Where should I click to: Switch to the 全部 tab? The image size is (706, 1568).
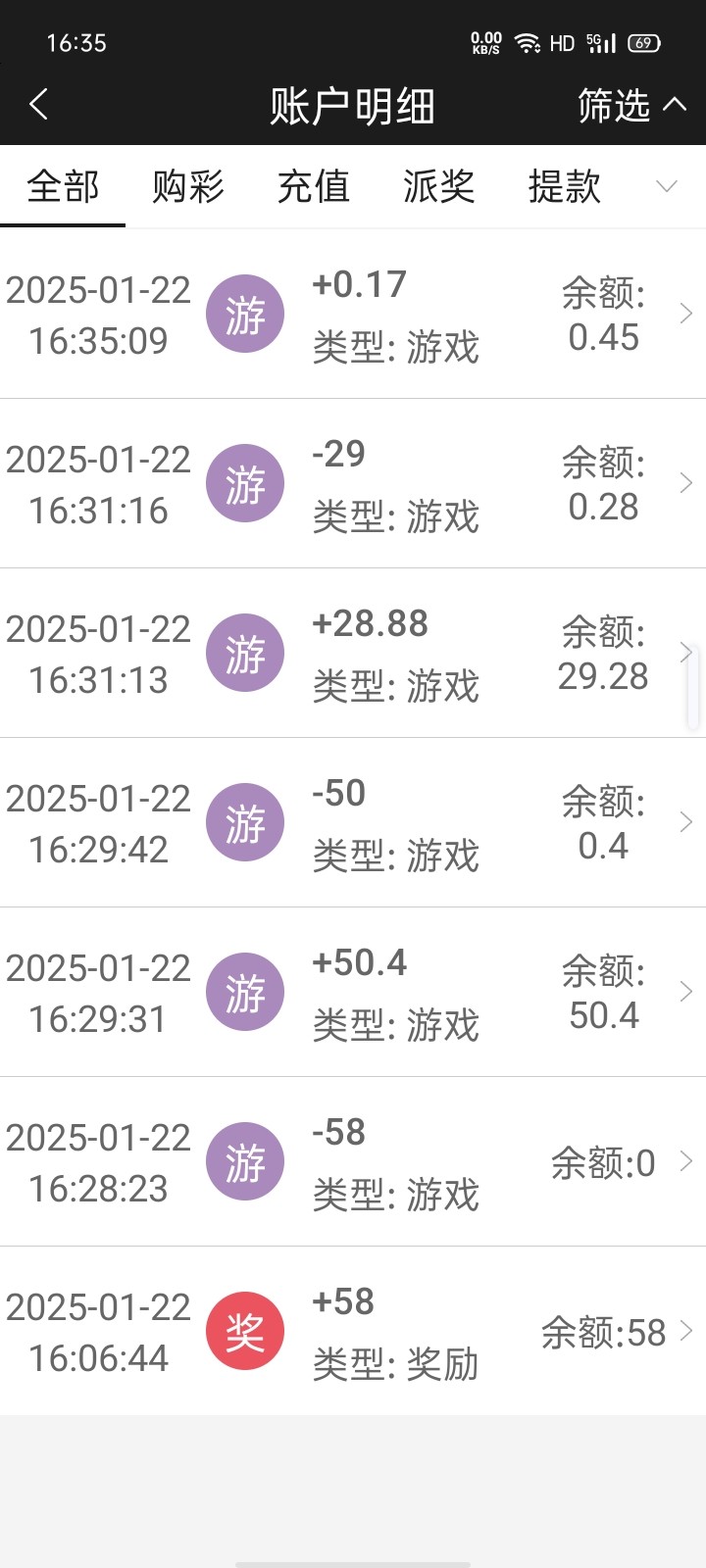(x=63, y=186)
